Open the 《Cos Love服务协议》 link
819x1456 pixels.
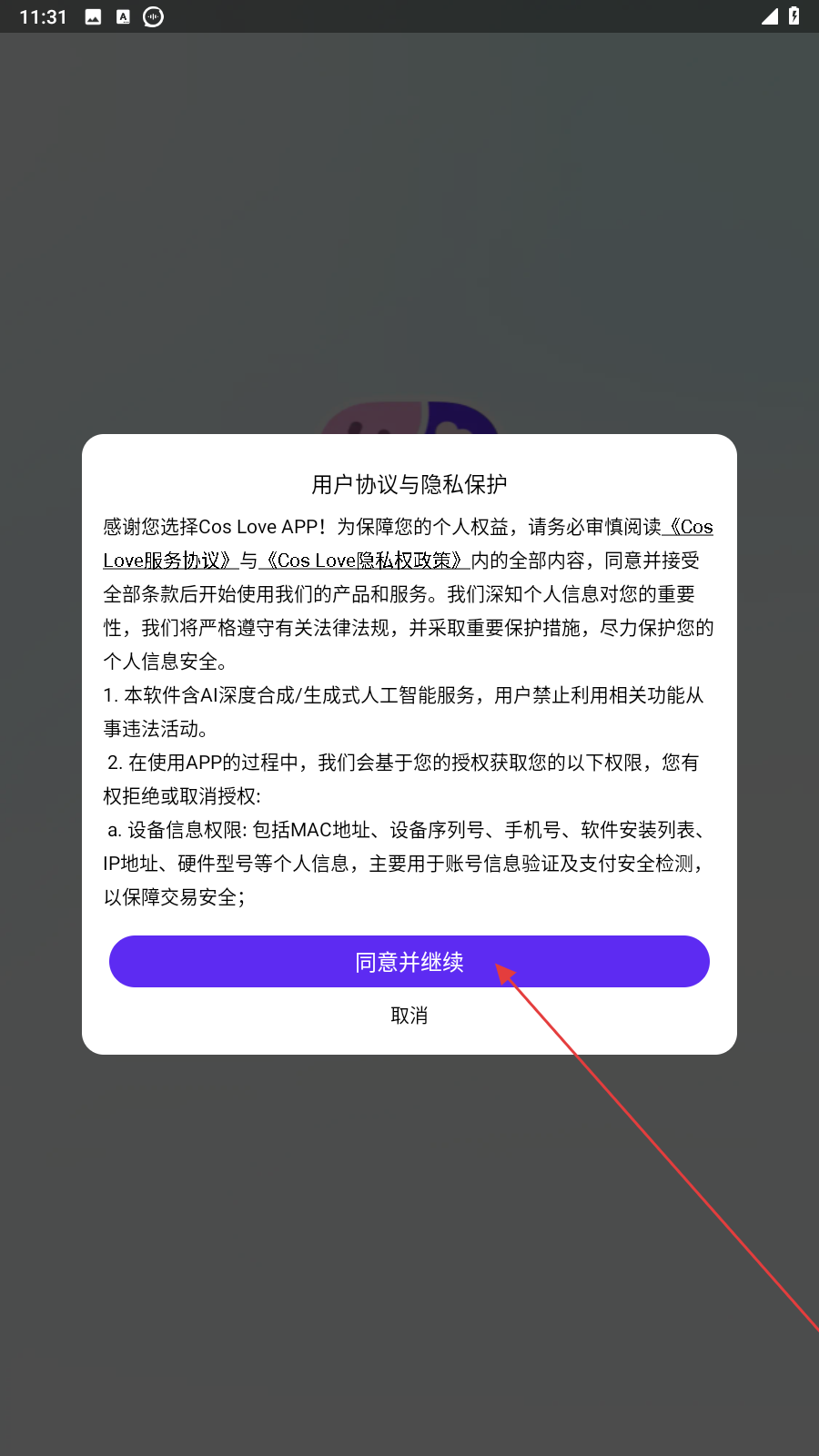point(170,561)
